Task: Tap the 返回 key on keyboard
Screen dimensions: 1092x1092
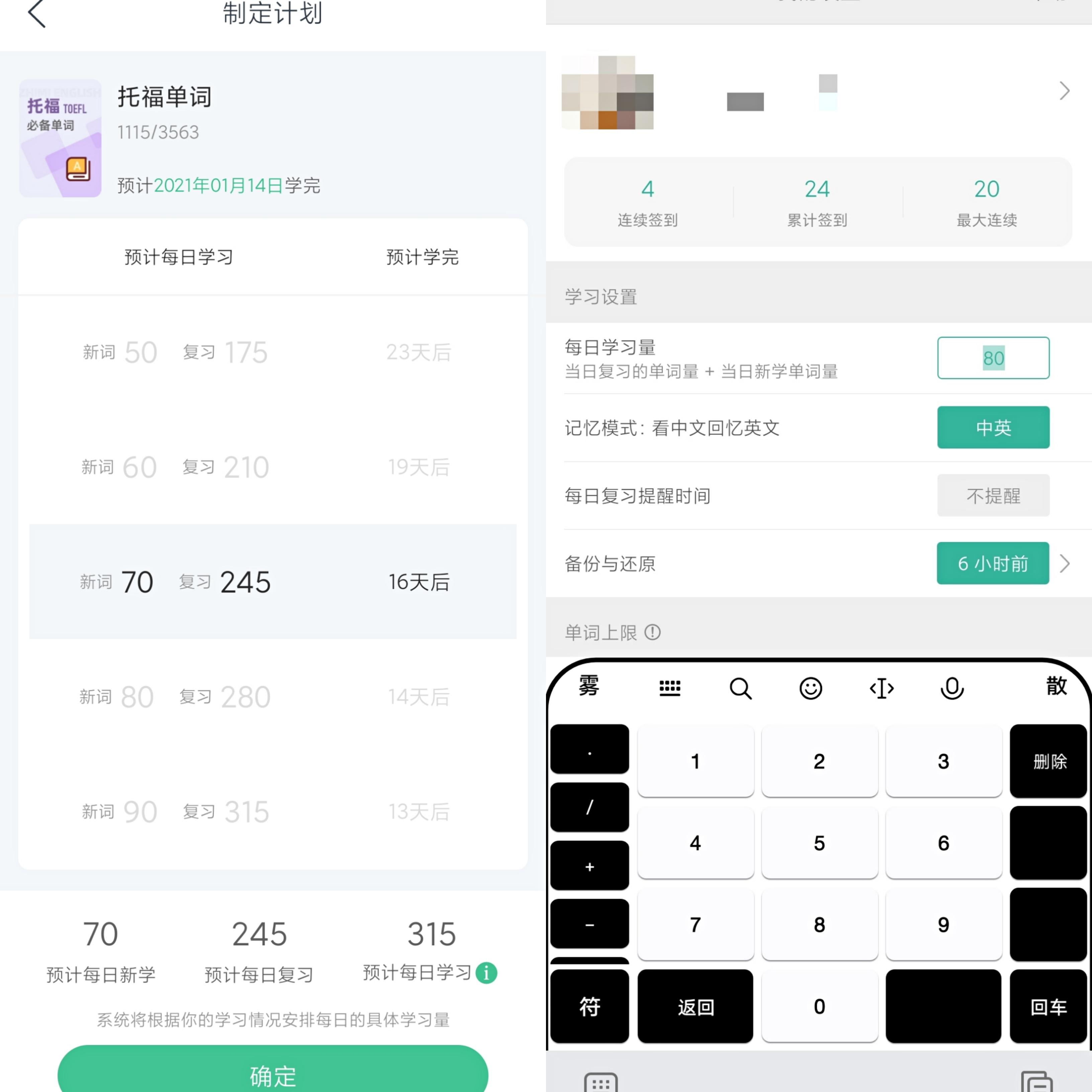Action: 695,1007
